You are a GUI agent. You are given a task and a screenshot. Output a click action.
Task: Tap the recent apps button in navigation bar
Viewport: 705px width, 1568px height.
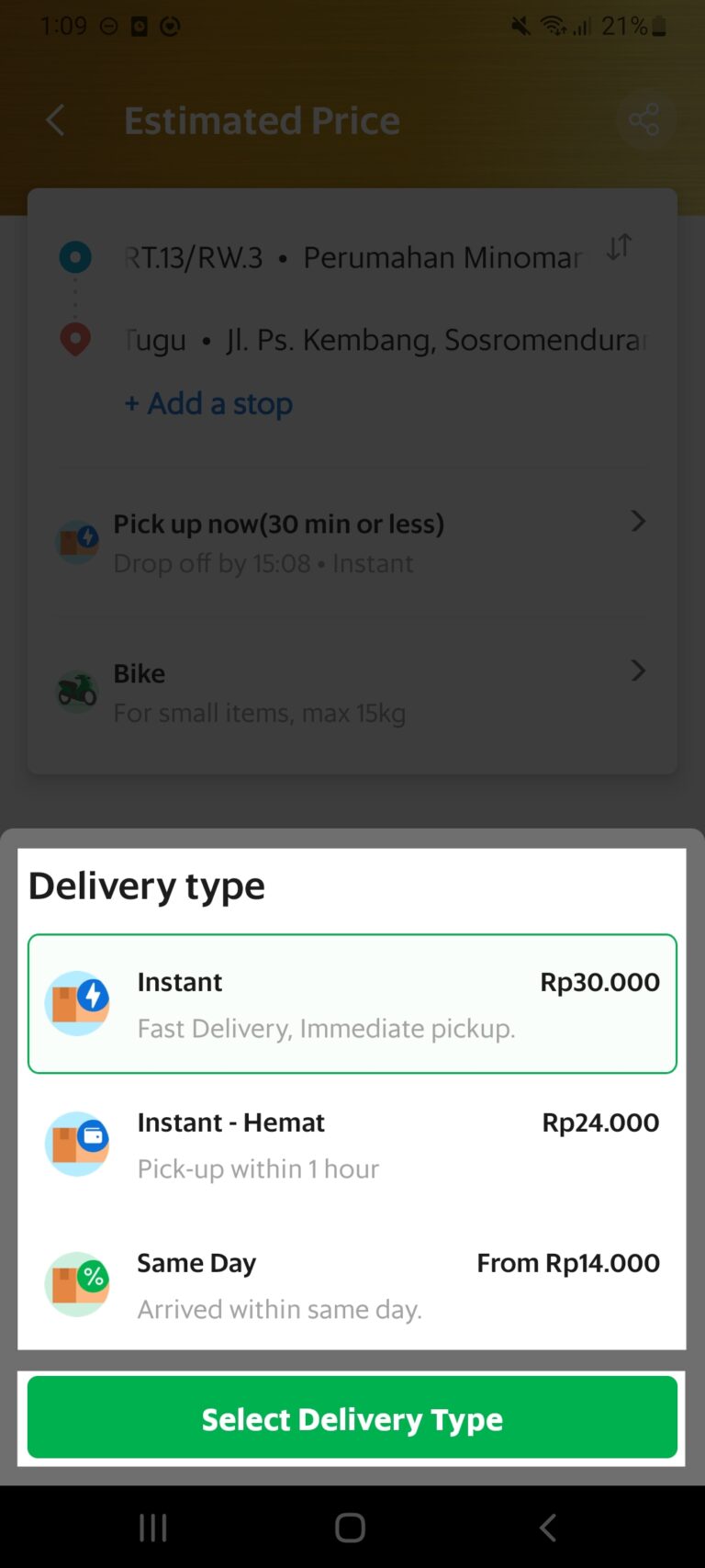point(152,1526)
